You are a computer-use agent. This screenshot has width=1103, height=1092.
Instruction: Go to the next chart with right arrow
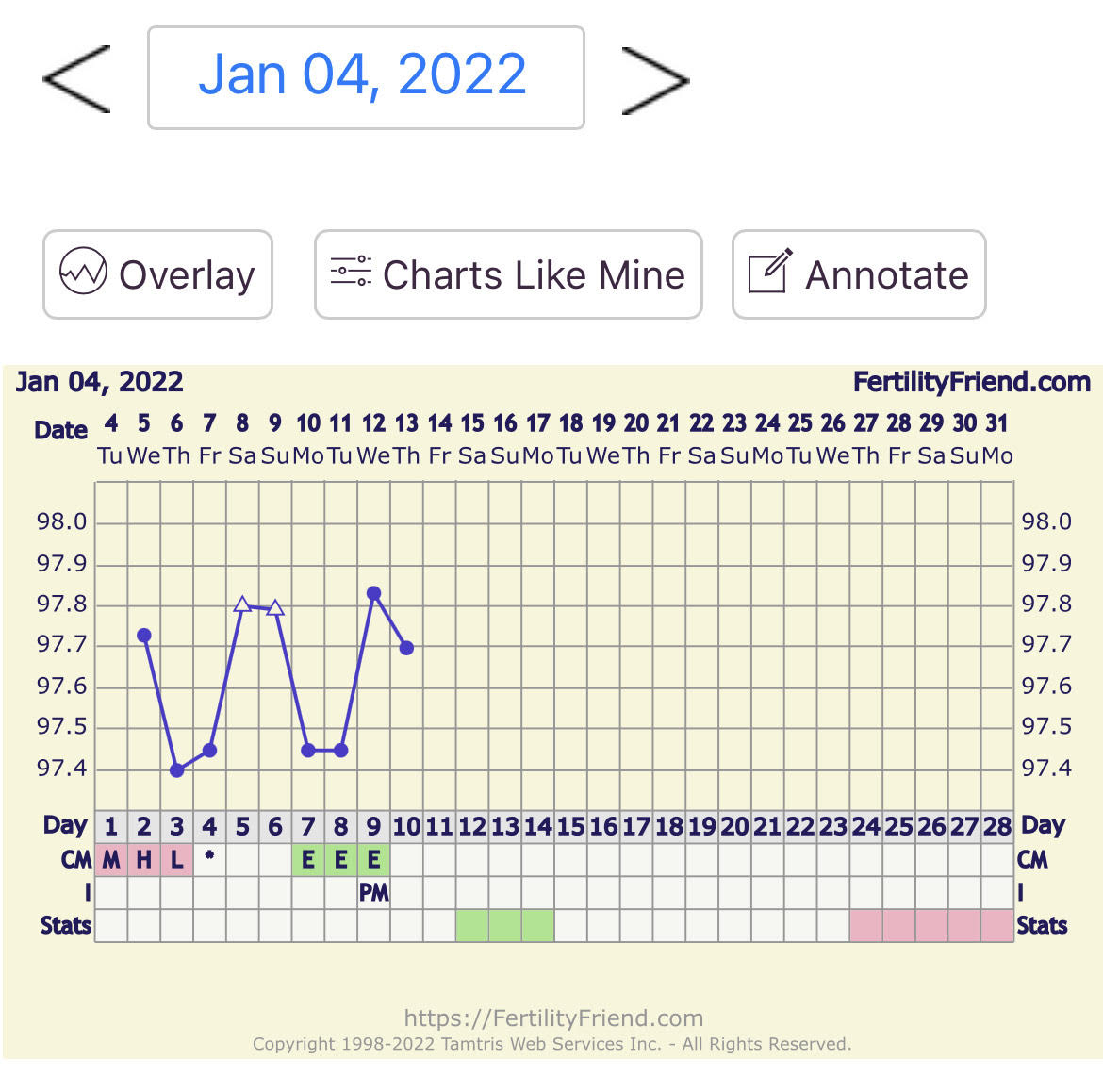pos(655,81)
